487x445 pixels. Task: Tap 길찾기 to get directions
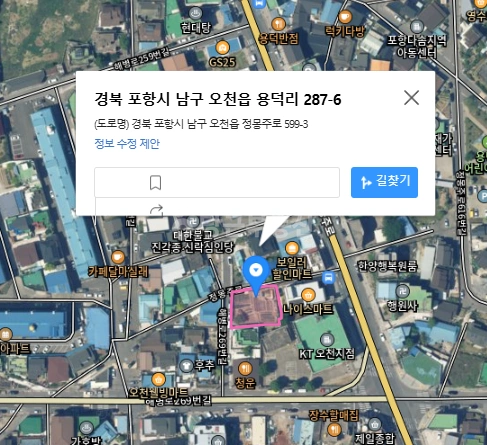384,182
